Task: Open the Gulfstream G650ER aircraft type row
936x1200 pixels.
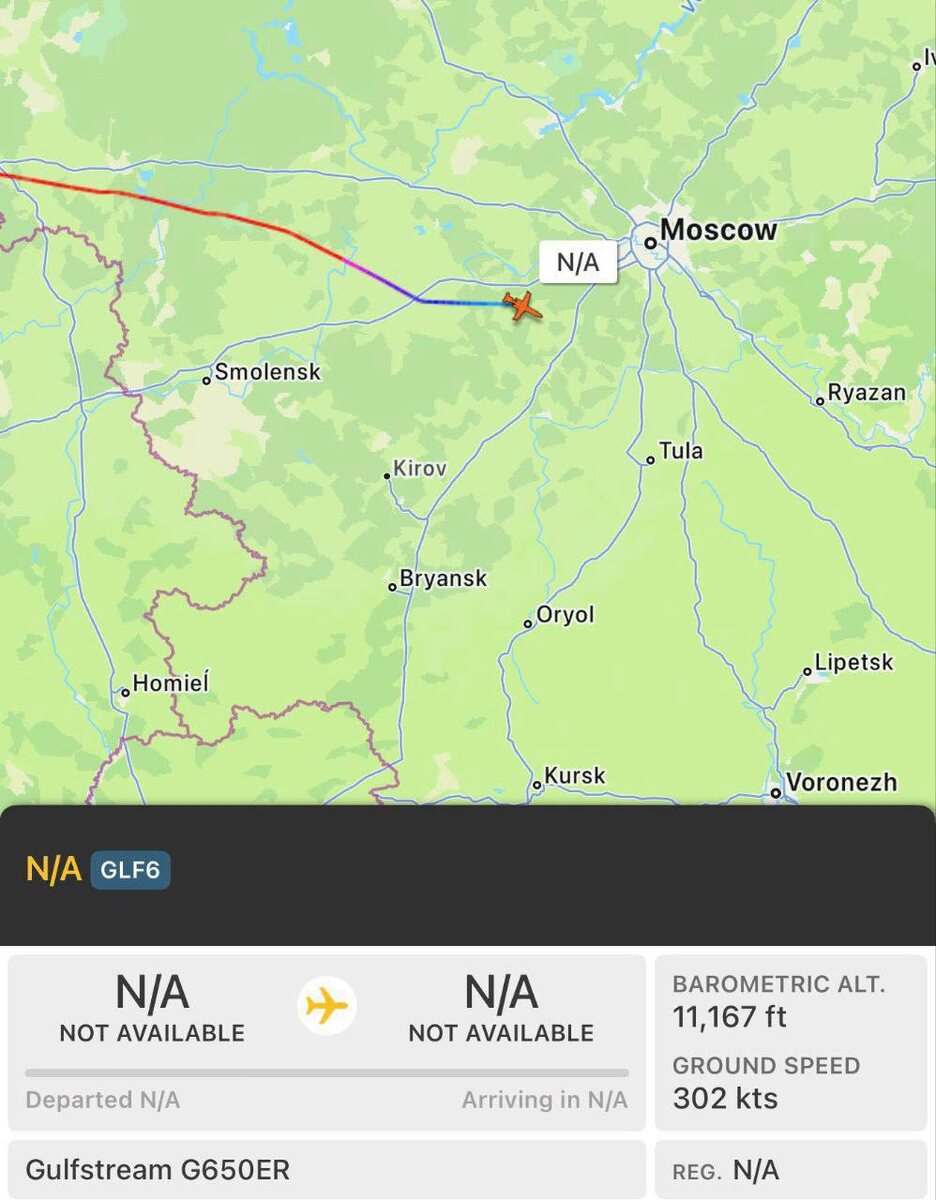Action: 326,1169
